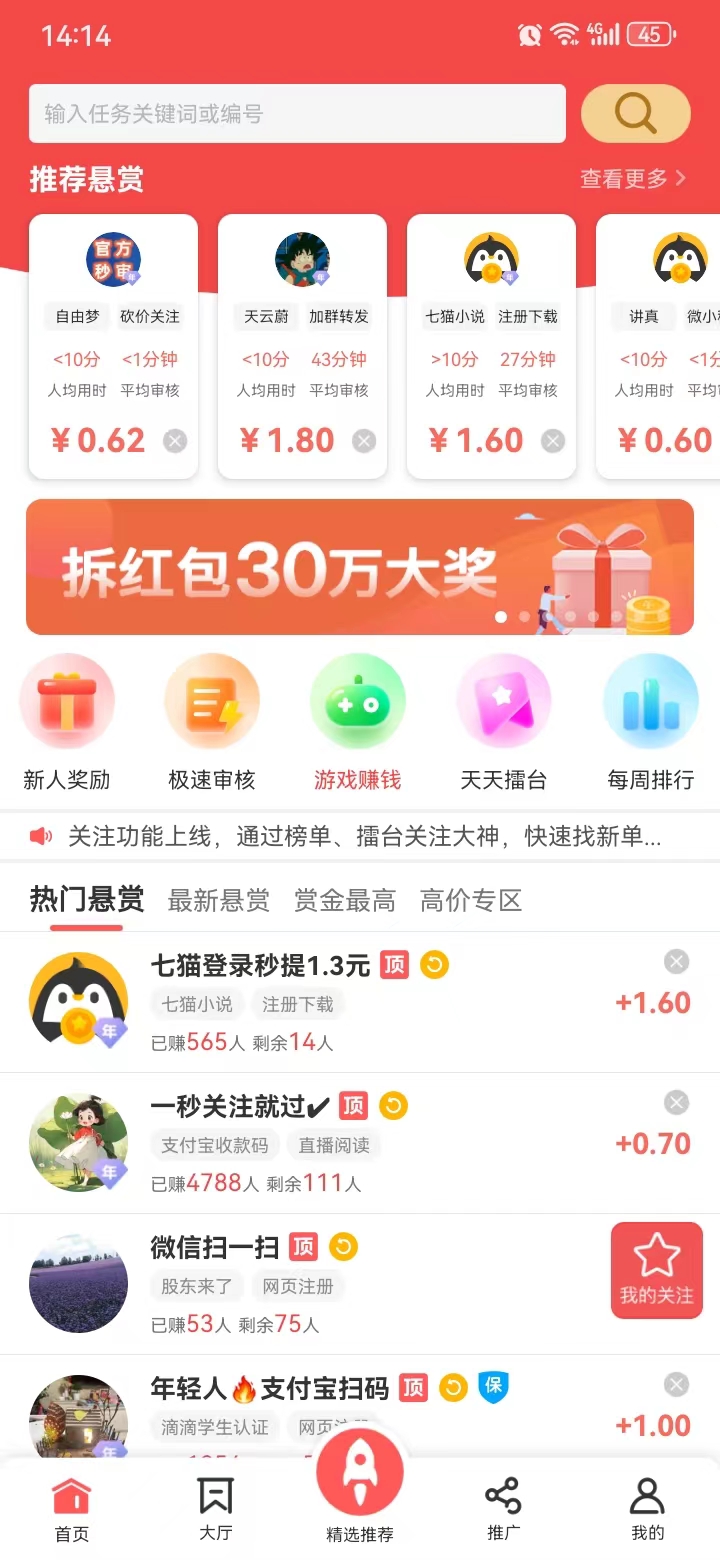Dismiss the 一秒关注就过 task row
Image resolution: width=720 pixels, height=1560 pixels.
tap(677, 1103)
